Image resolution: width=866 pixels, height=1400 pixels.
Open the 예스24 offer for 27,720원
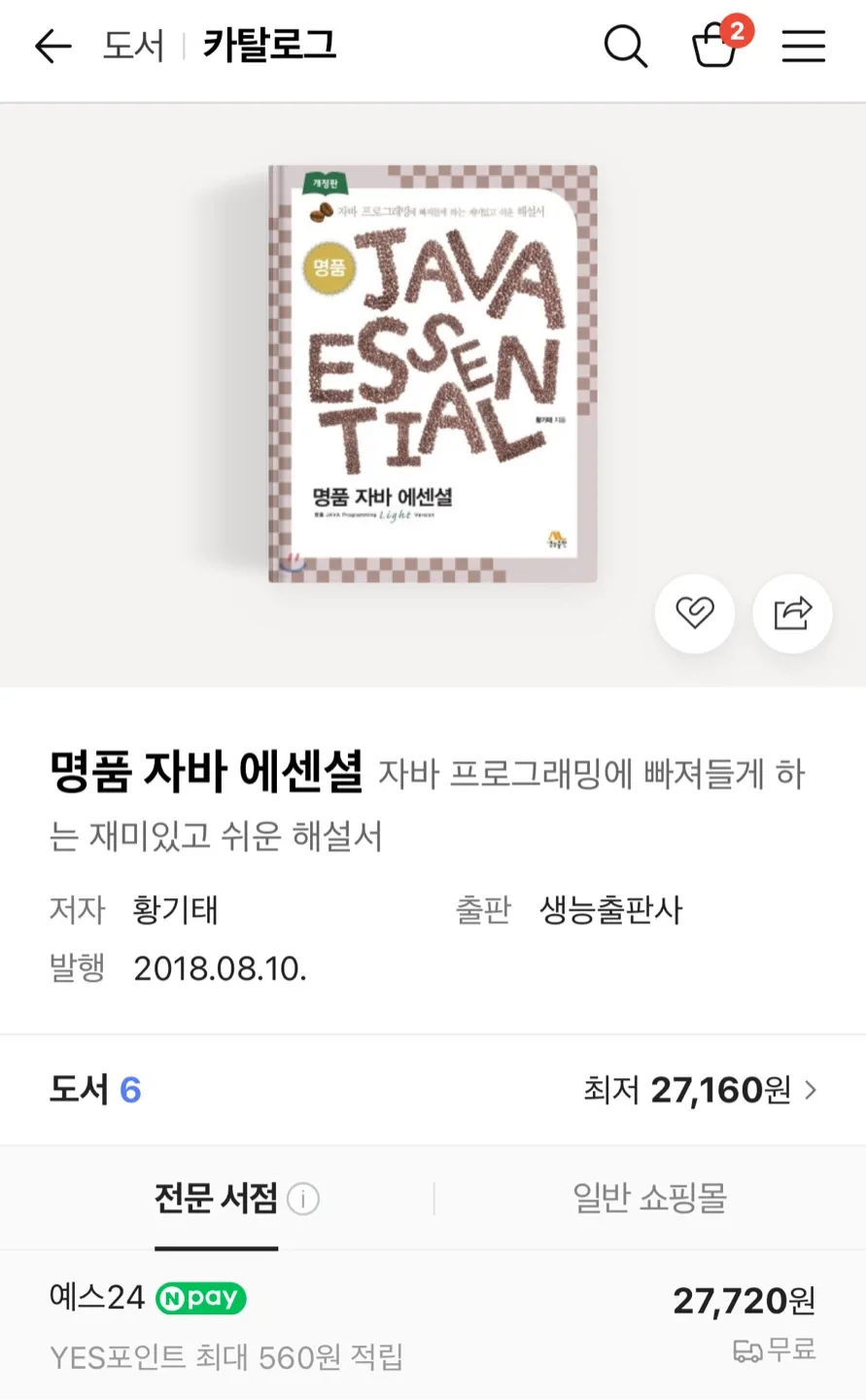click(433, 1324)
